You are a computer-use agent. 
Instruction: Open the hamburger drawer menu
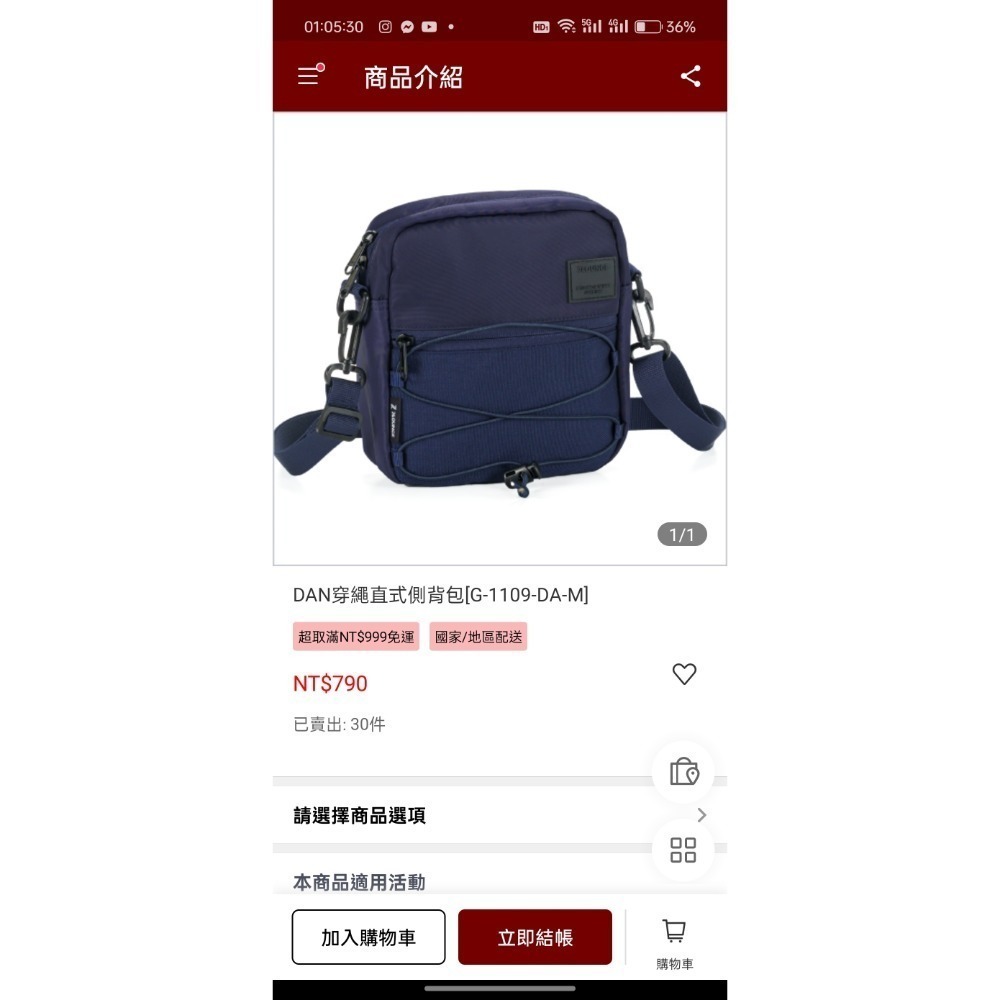[309, 76]
